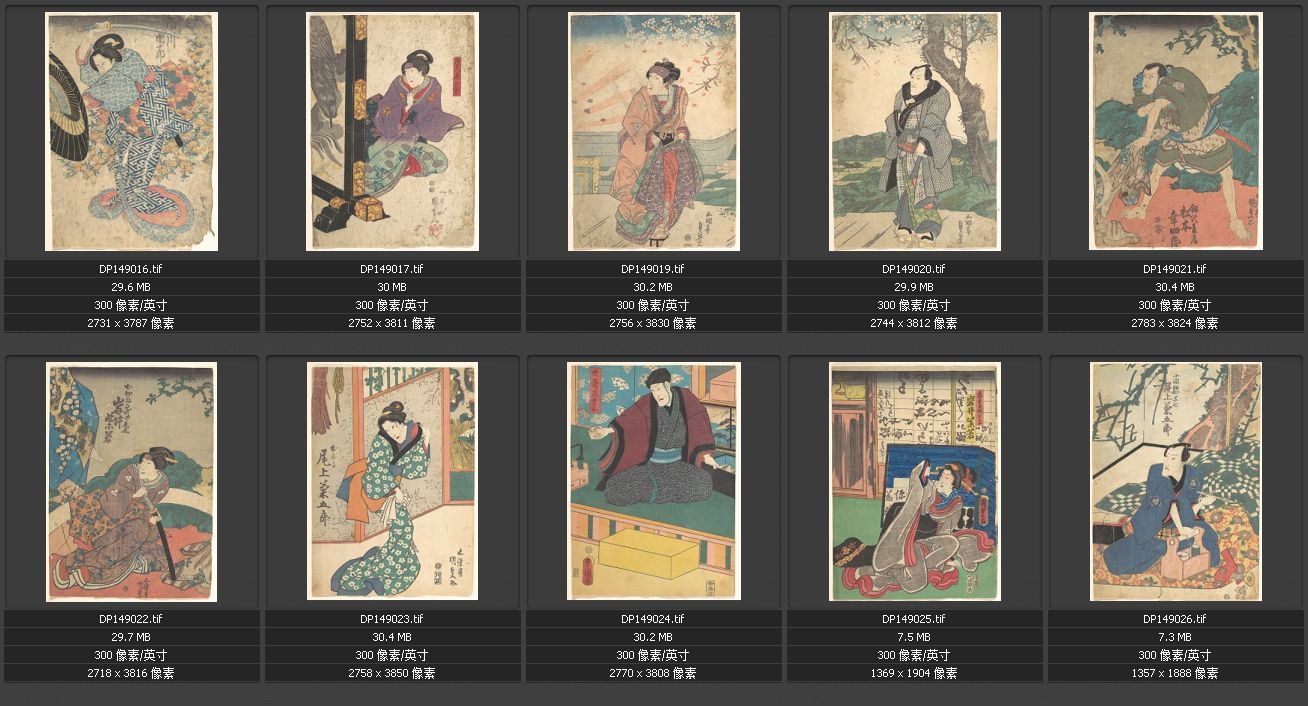
Task: Open thumbnail DP149016.tif
Action: (x=131, y=131)
